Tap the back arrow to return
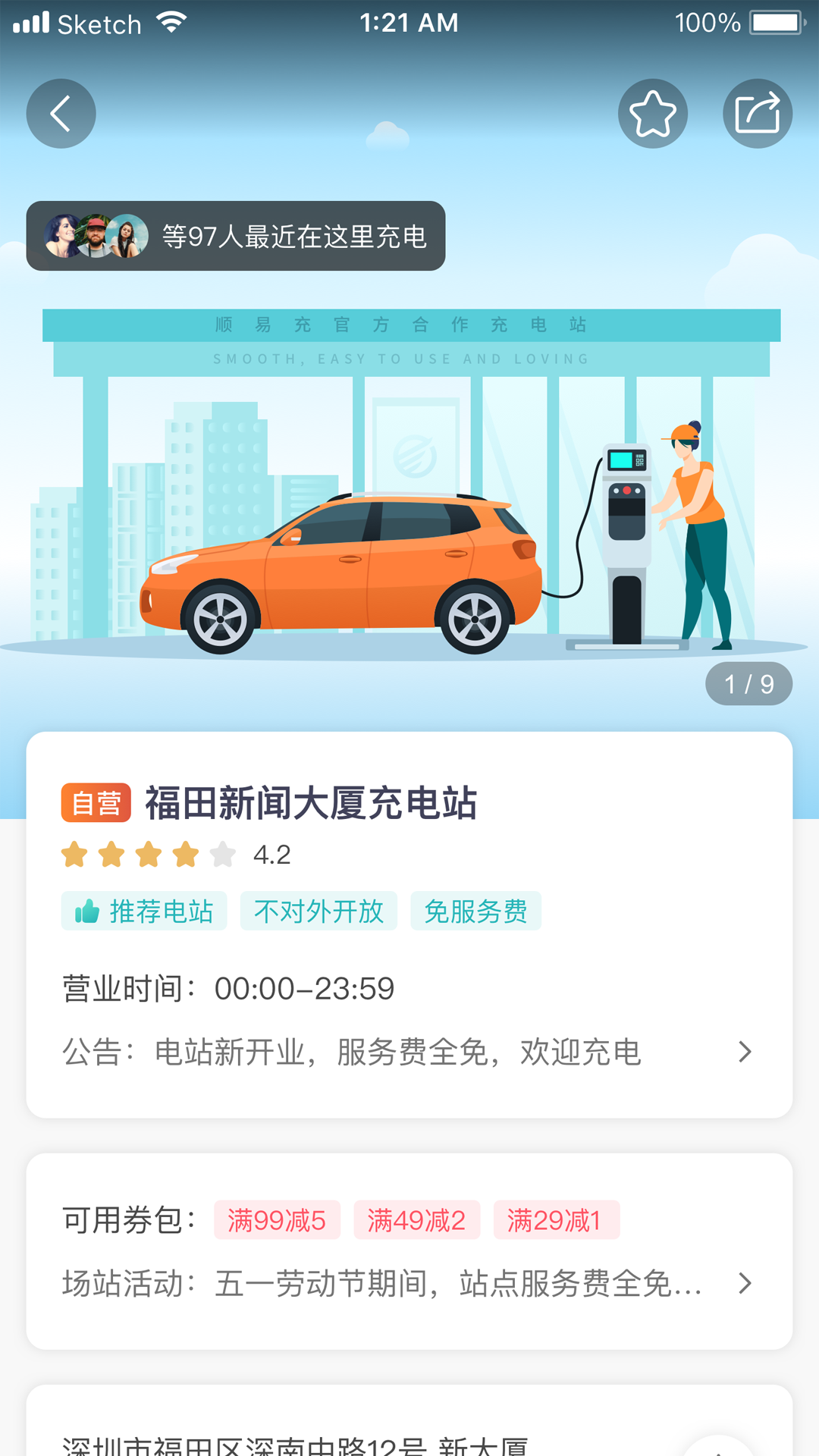819x1456 pixels. click(61, 113)
